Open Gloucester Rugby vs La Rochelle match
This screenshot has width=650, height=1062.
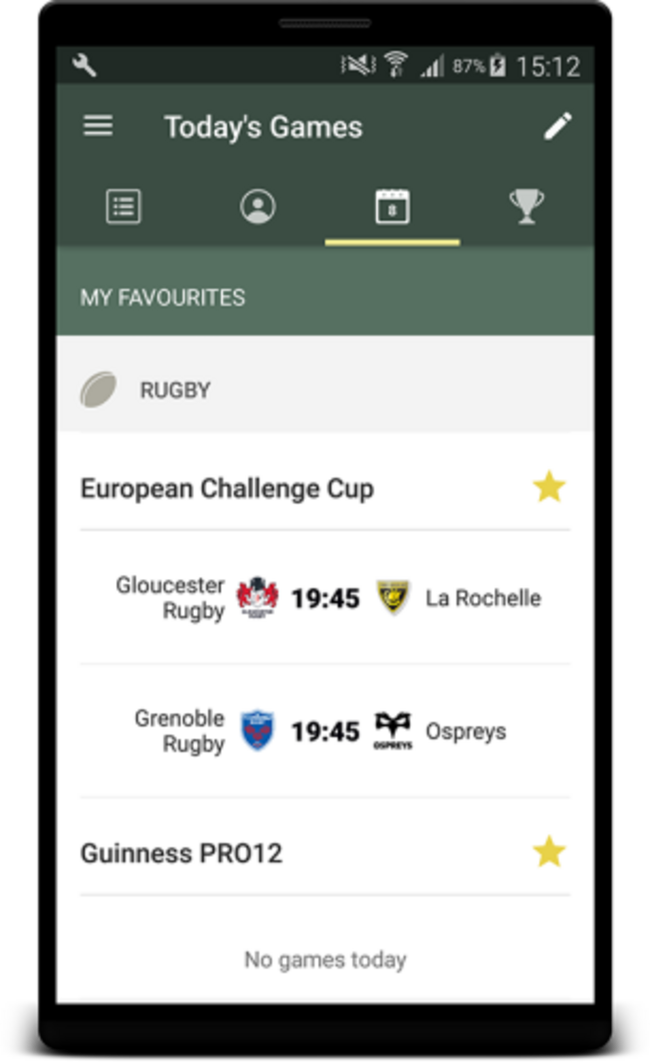325,598
